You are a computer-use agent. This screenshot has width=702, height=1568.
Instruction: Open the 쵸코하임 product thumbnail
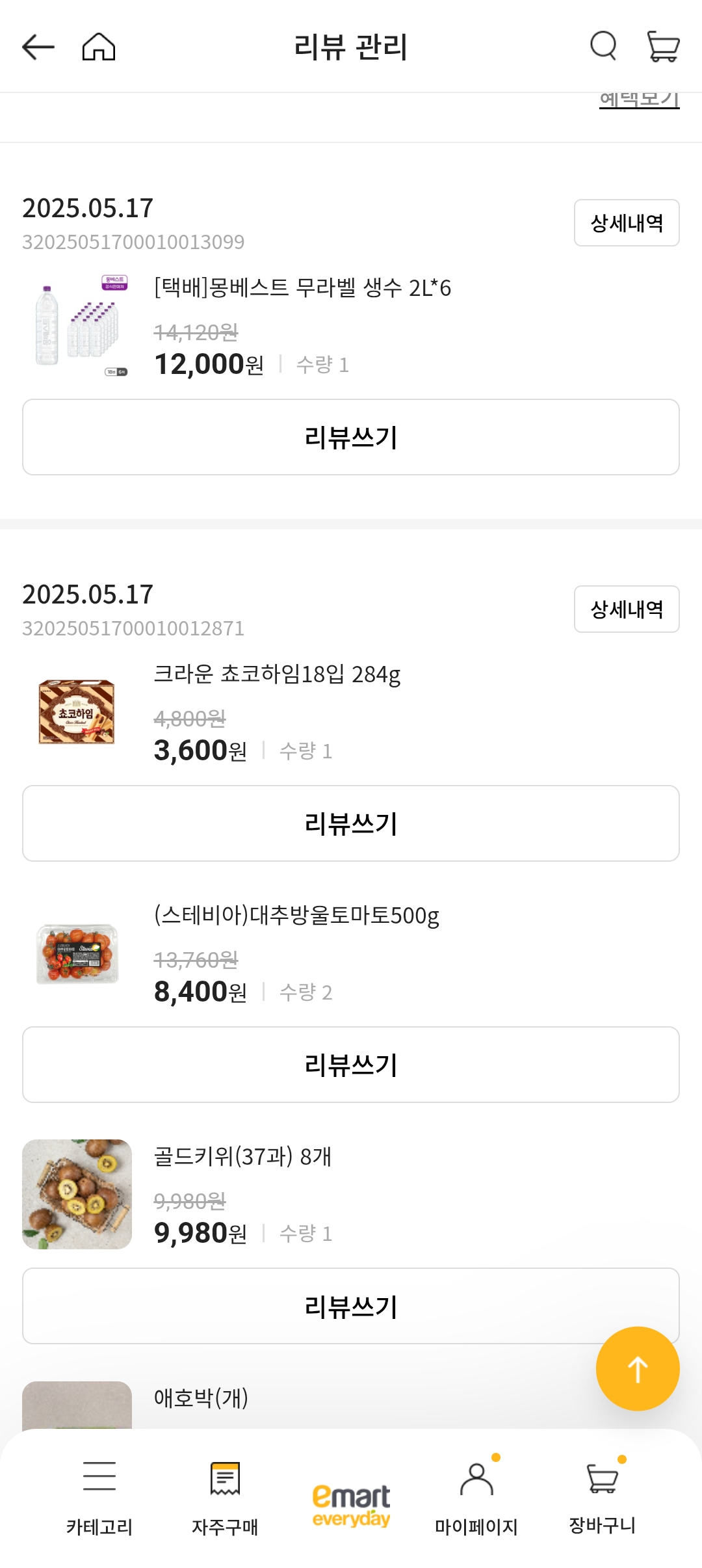coord(75,717)
